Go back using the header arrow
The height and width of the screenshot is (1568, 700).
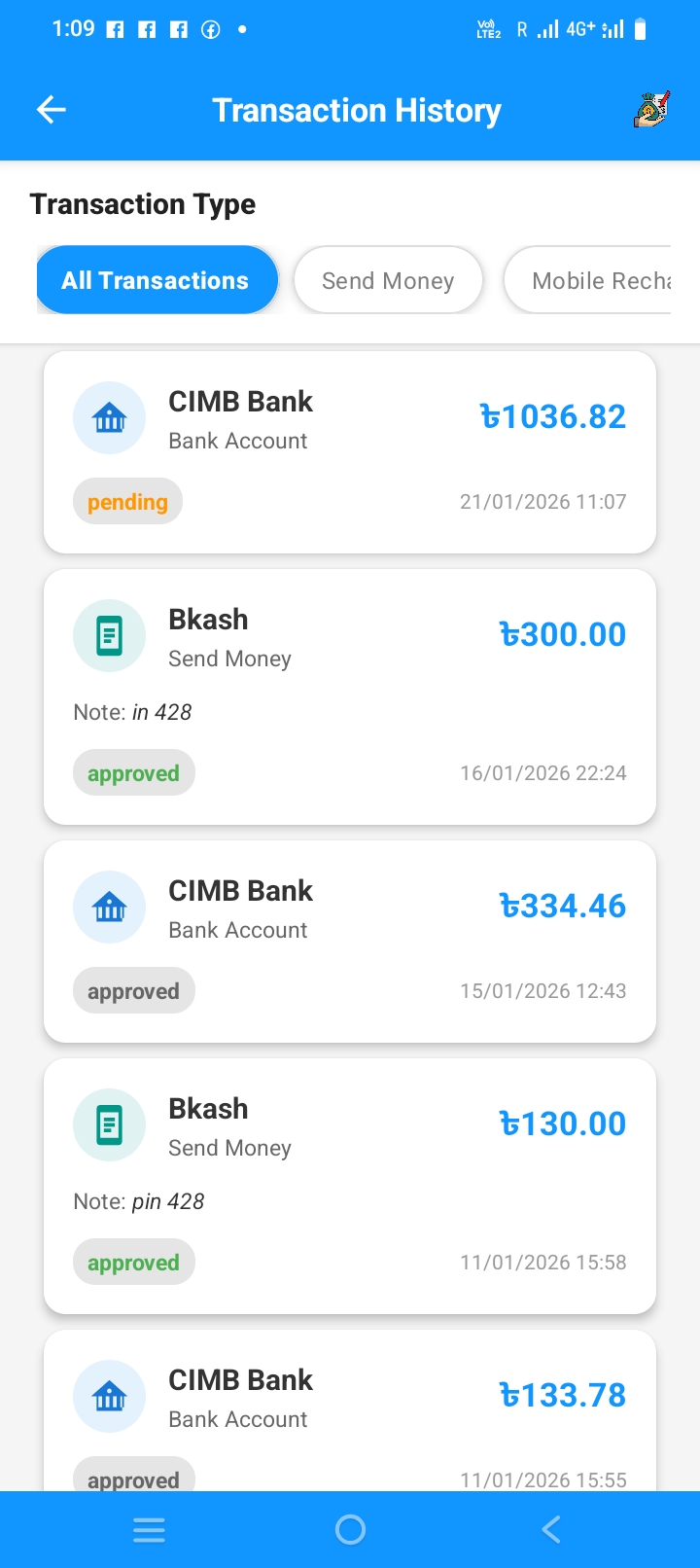click(52, 110)
